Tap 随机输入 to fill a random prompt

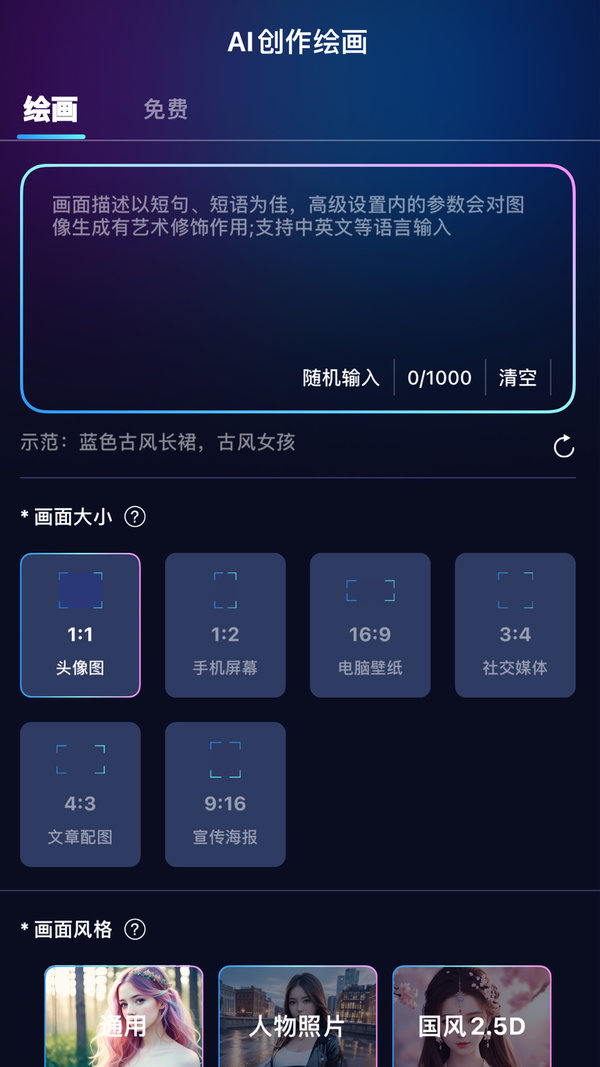click(x=341, y=378)
